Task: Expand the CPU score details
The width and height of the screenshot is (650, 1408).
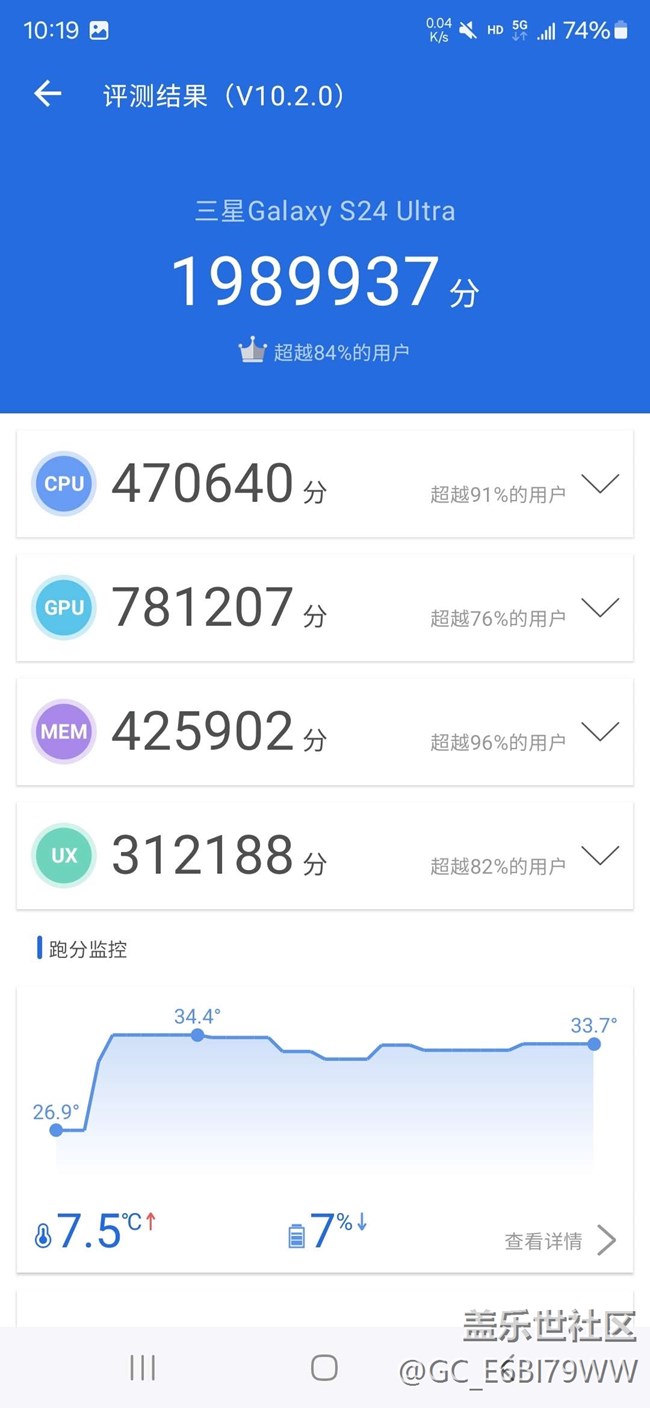Action: point(600,484)
